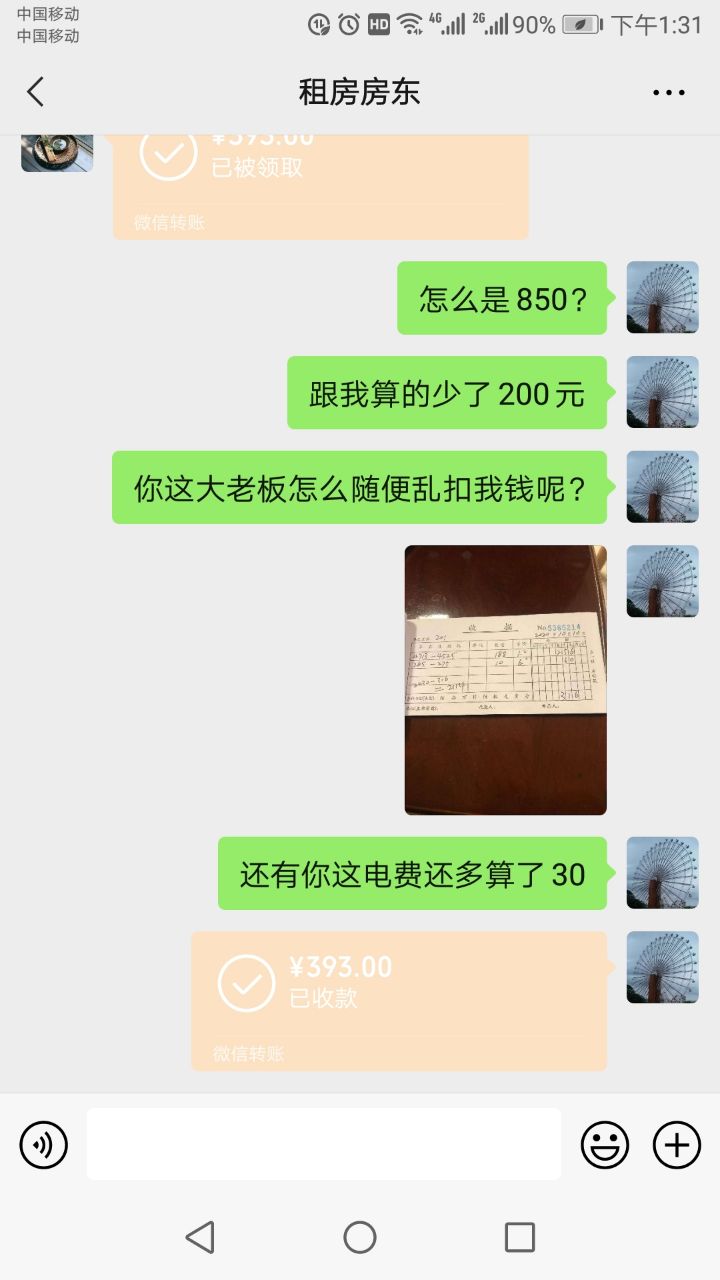
Task: Open the emoji sticker panel
Action: [x=605, y=1145]
